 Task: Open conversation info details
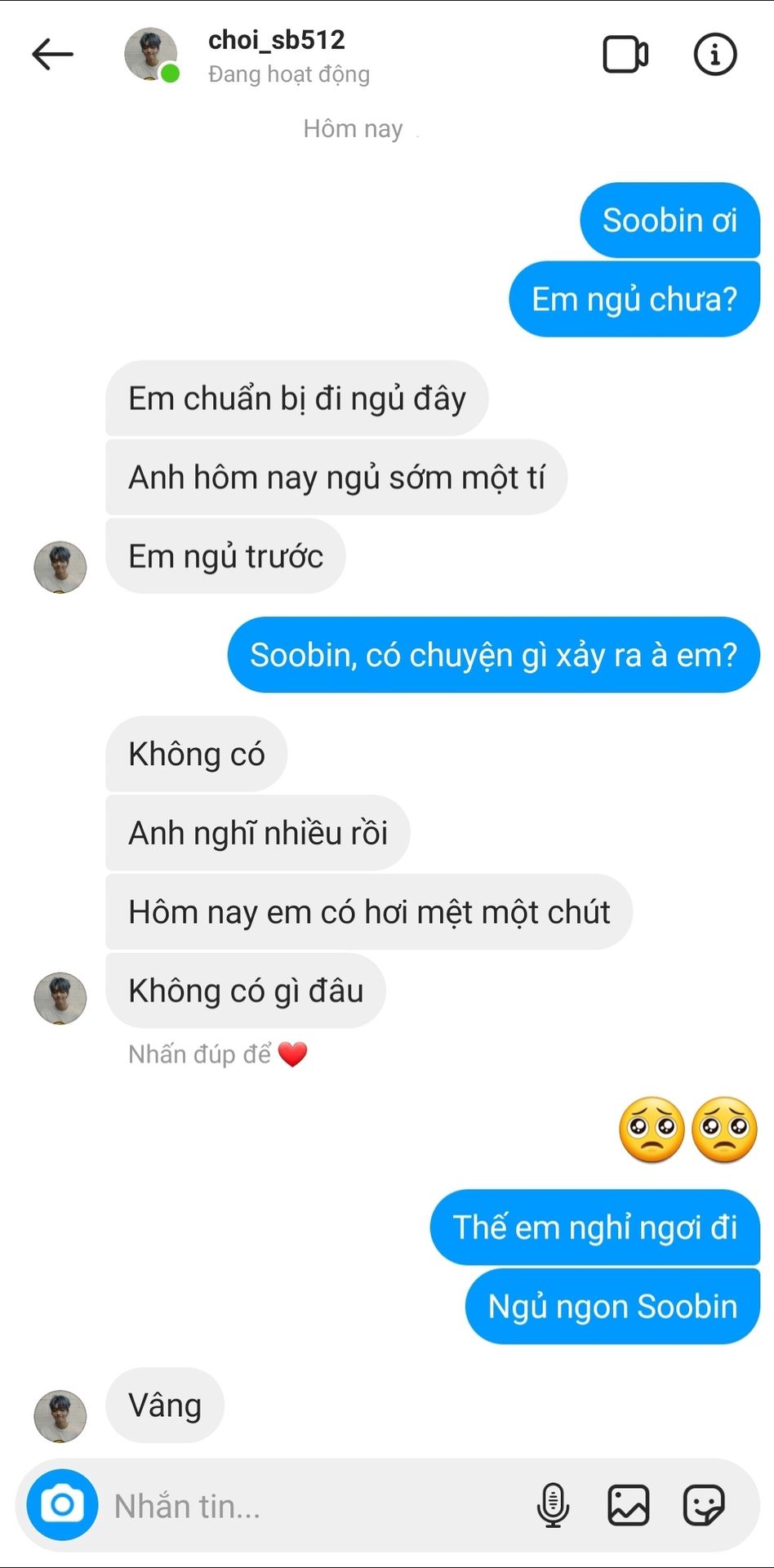click(714, 55)
